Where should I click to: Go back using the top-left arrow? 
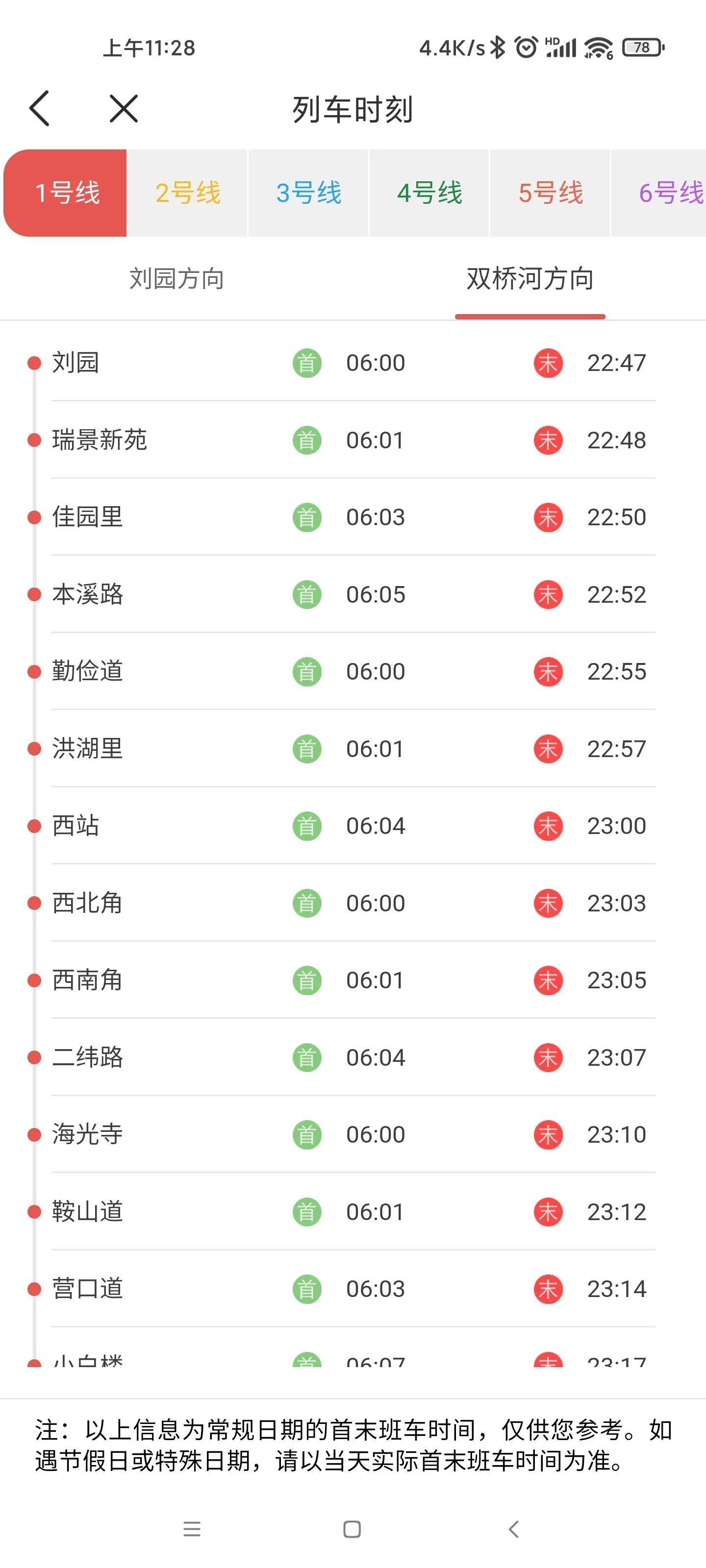40,109
